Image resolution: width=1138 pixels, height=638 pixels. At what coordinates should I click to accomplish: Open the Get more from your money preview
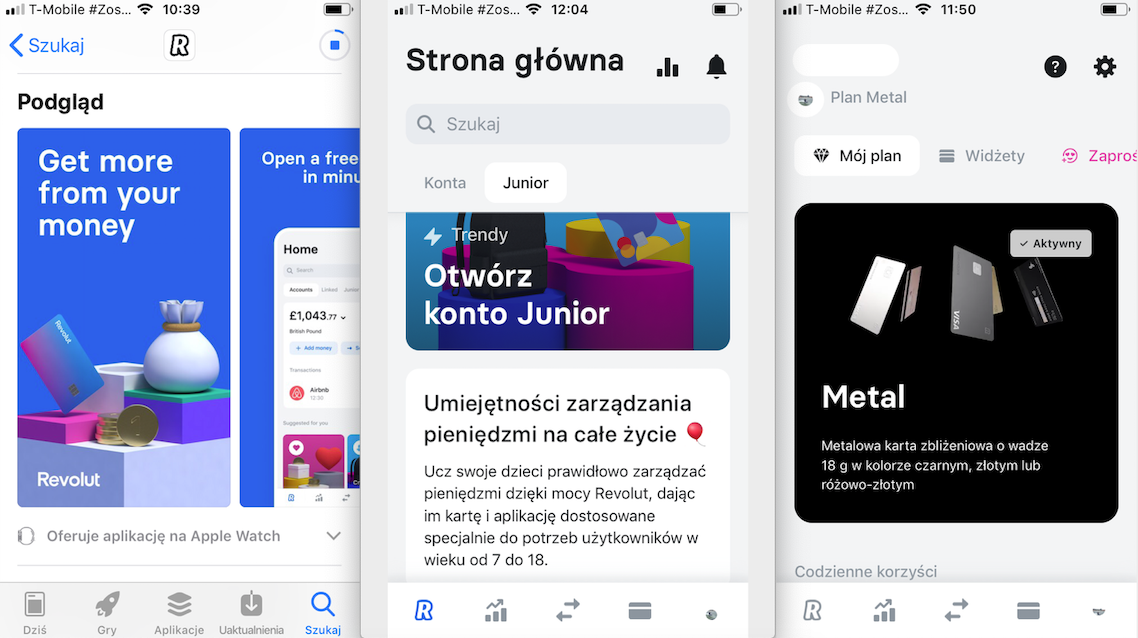(124, 317)
